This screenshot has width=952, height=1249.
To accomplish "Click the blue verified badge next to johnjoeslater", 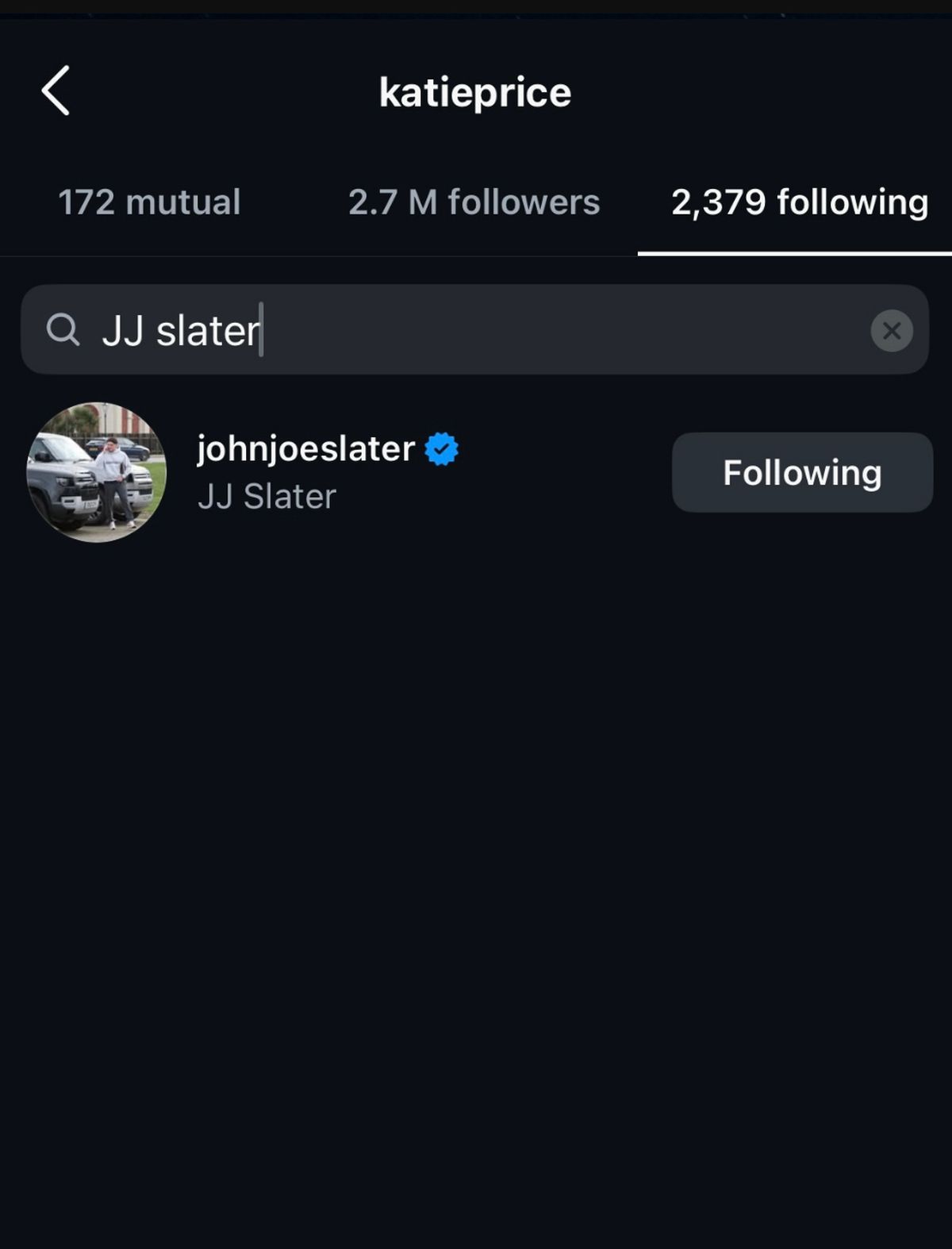I will coord(441,448).
